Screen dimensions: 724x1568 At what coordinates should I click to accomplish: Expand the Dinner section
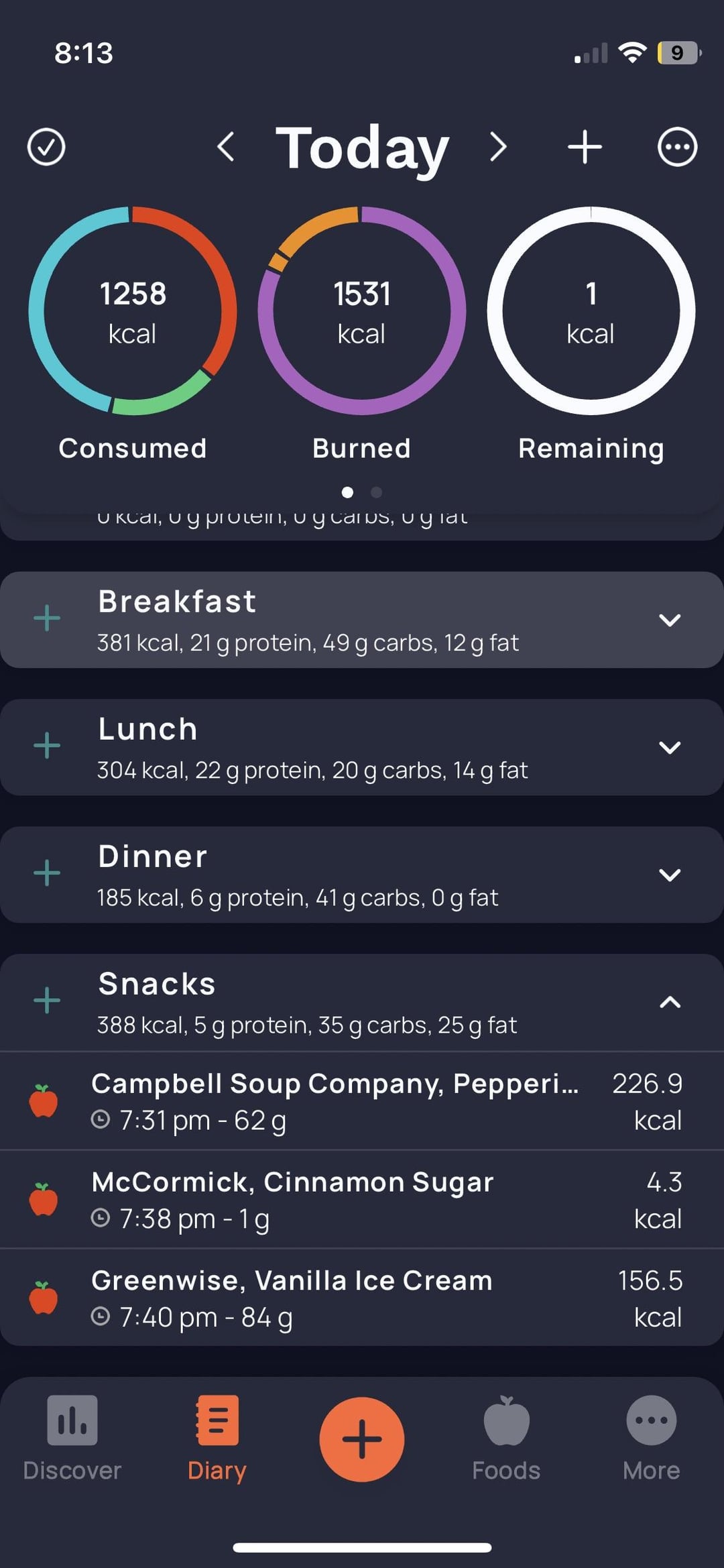tap(670, 875)
